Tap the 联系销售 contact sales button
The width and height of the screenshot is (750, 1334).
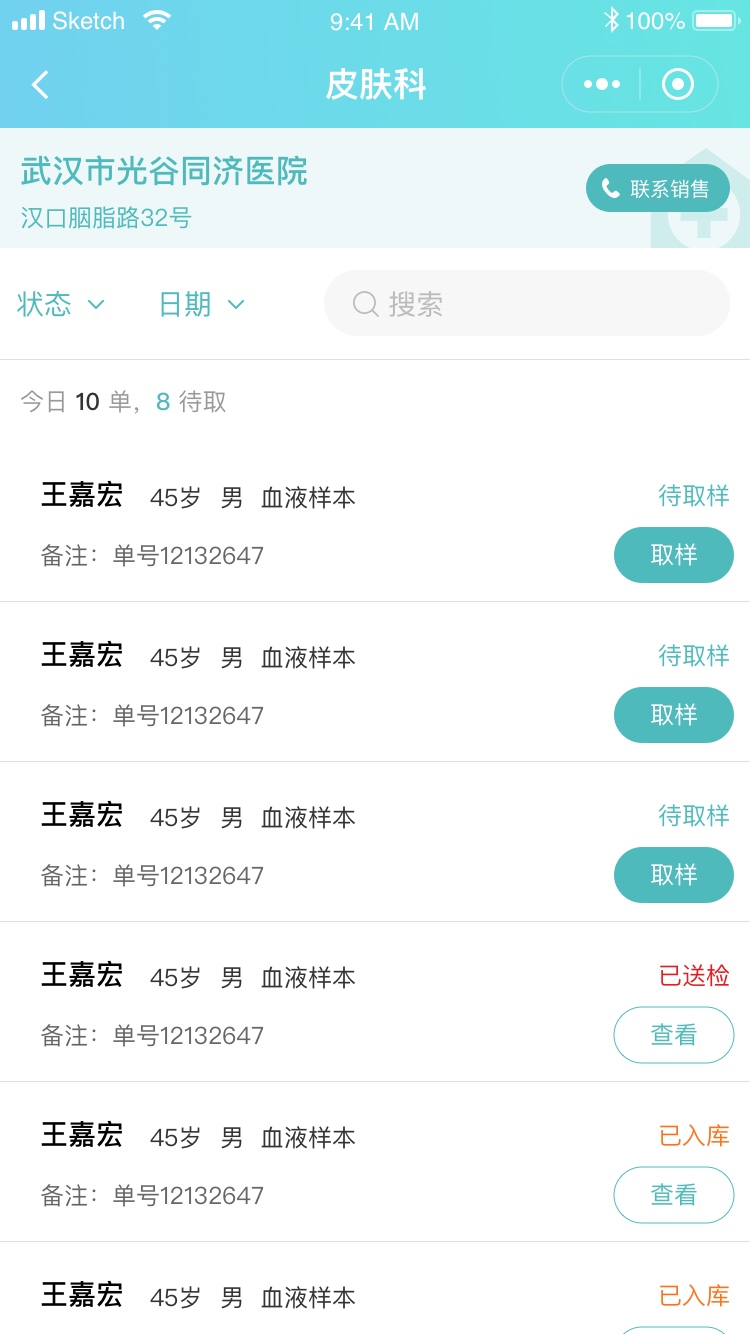tap(657, 188)
